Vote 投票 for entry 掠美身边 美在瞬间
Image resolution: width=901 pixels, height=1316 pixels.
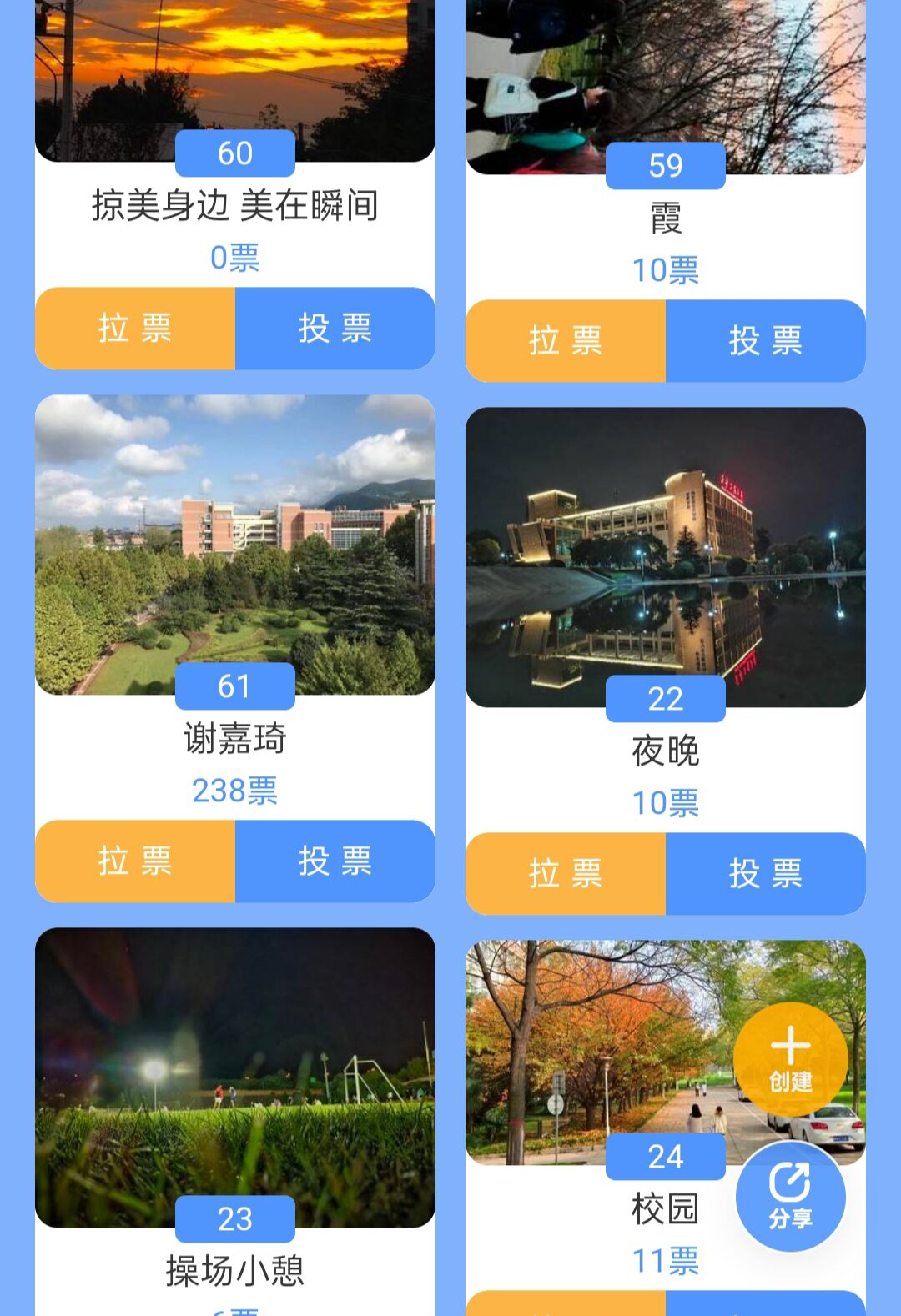335,329
